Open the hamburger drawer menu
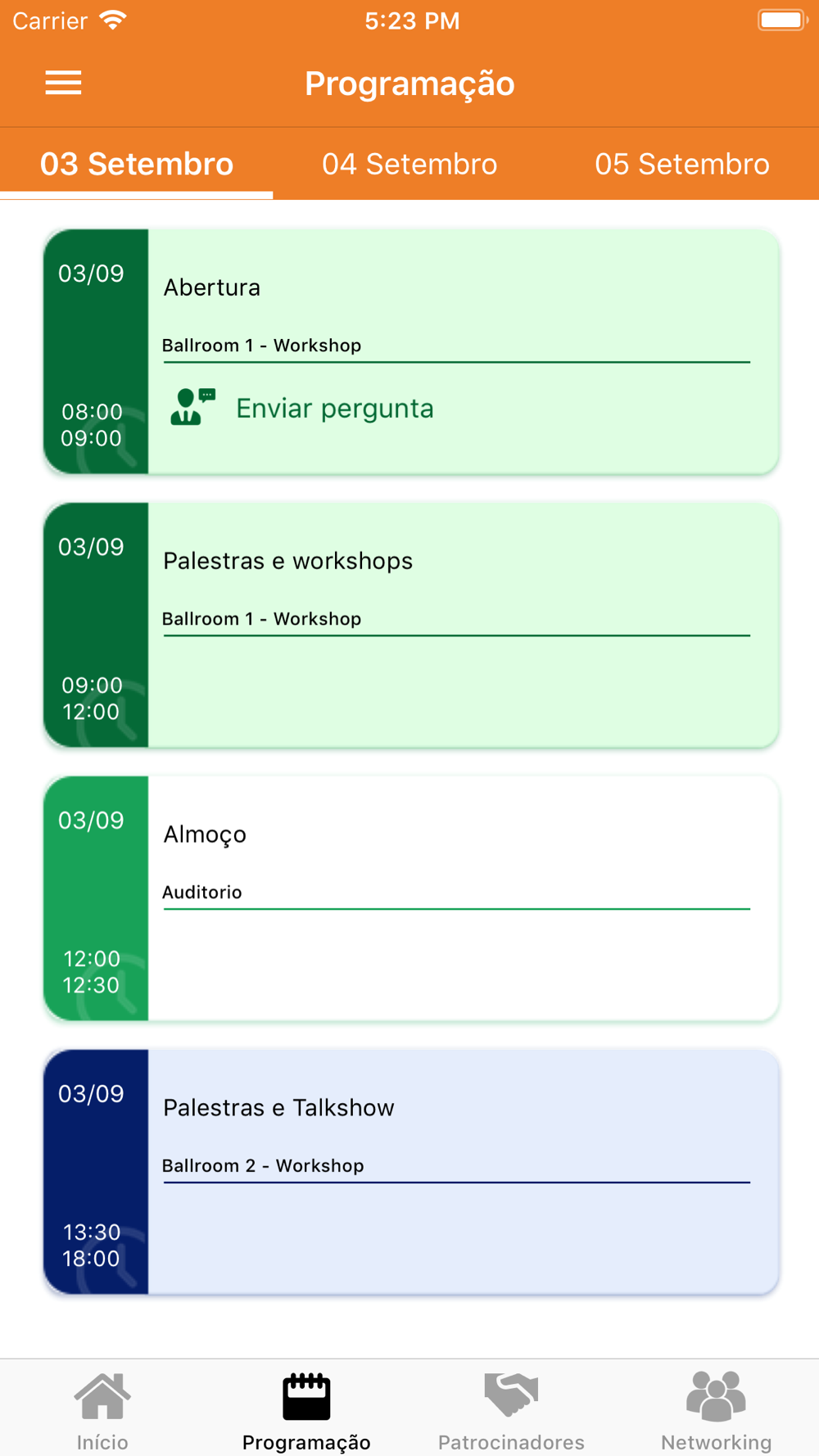 (63, 83)
